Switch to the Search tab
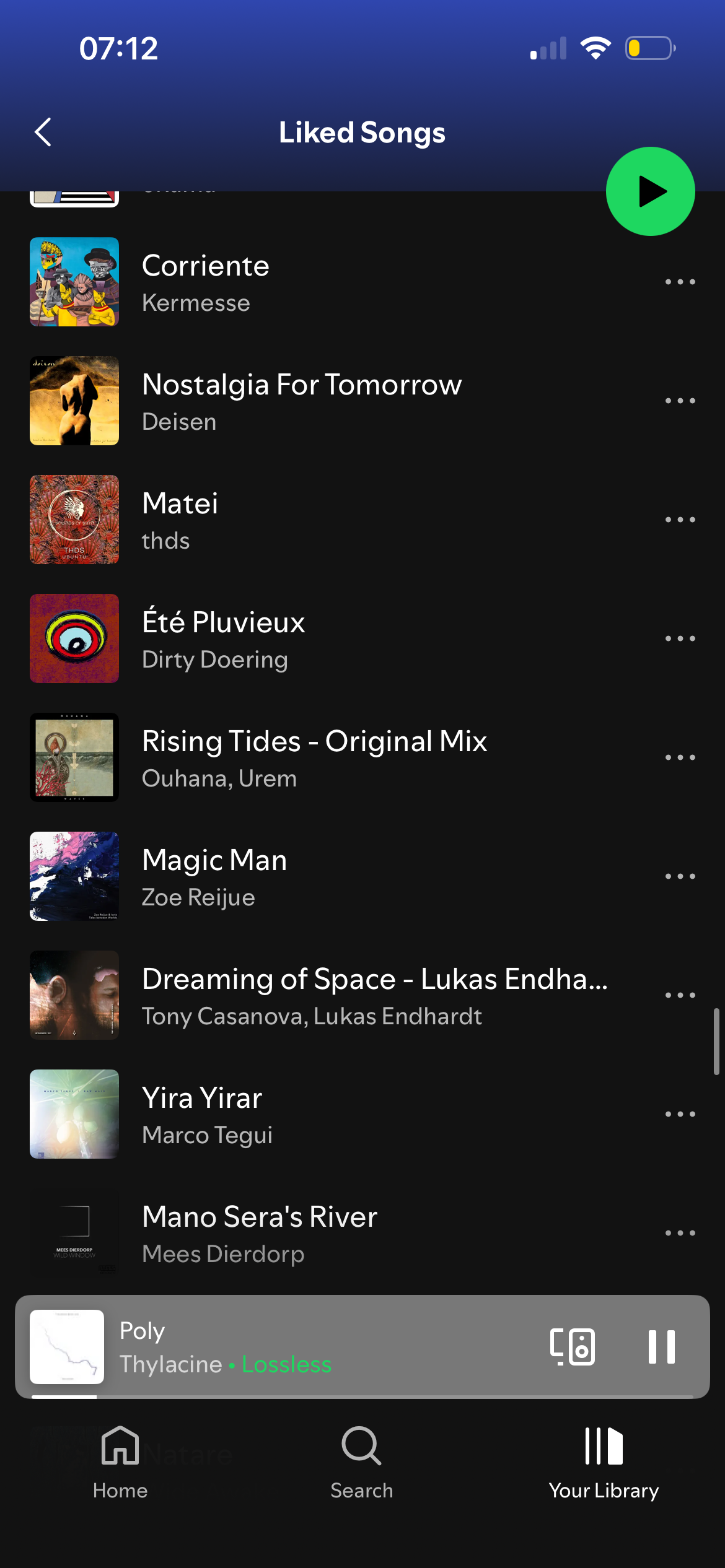 pos(362,1461)
